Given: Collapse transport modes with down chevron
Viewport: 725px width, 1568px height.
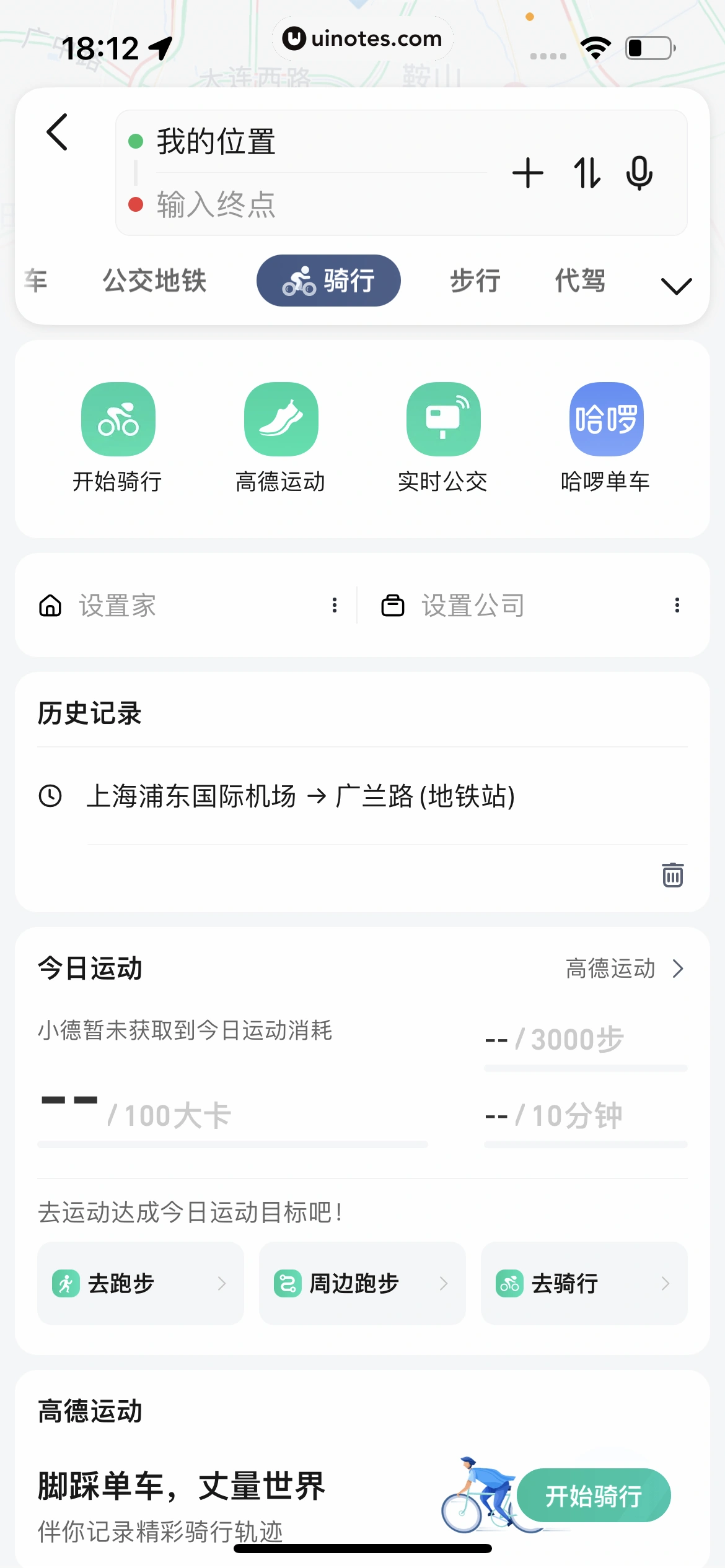Looking at the screenshot, I should coord(676,287).
